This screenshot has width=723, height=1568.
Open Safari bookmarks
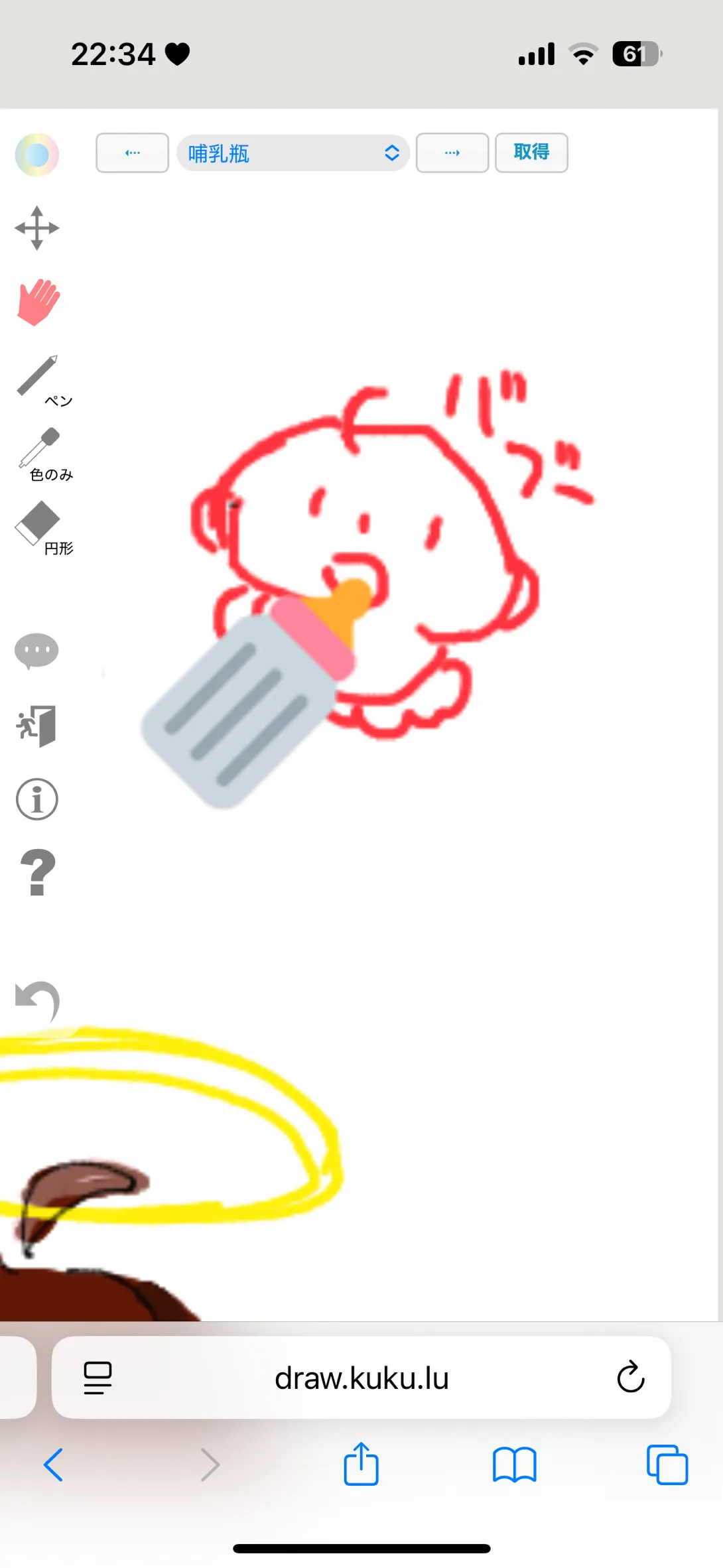515,1465
